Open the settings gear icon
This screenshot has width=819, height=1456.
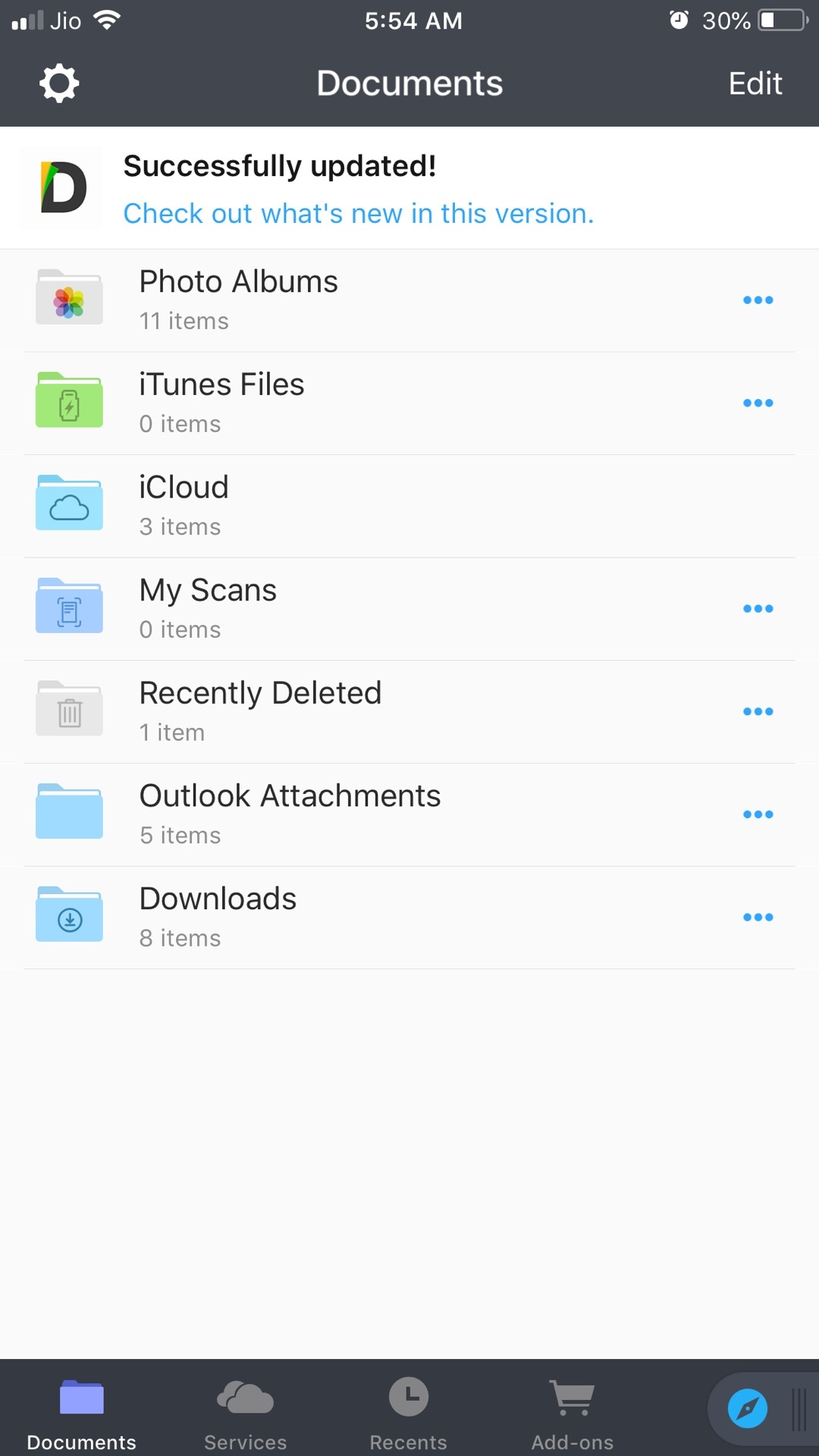(x=59, y=83)
